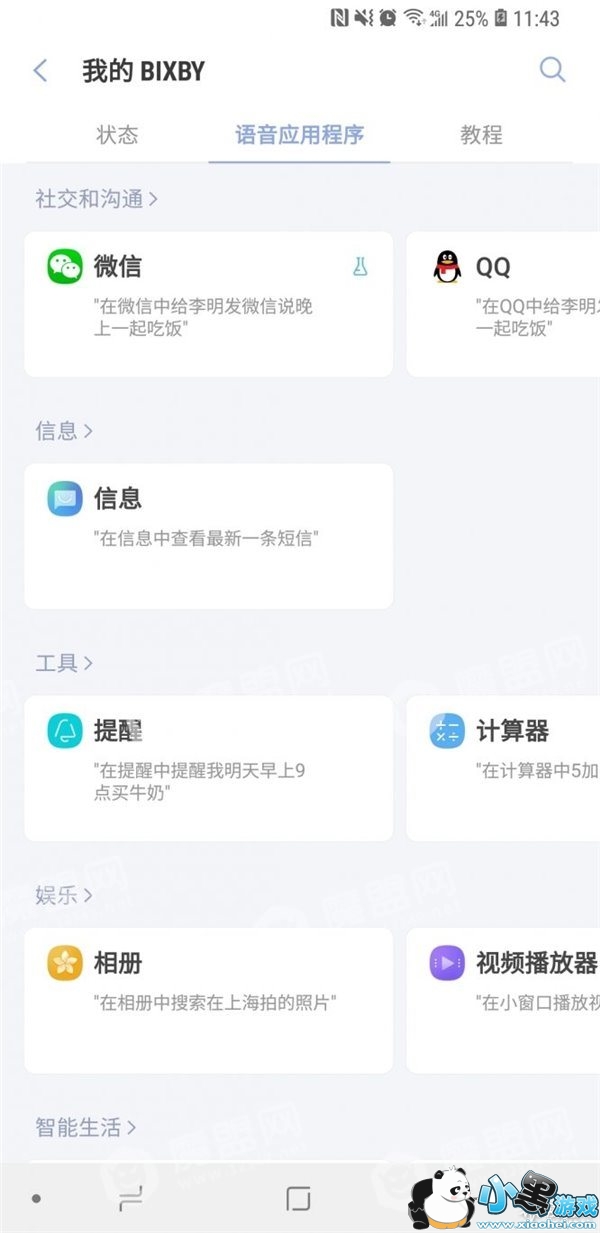Switch to the 教程 tab
The height and width of the screenshot is (1233, 600).
click(x=481, y=135)
